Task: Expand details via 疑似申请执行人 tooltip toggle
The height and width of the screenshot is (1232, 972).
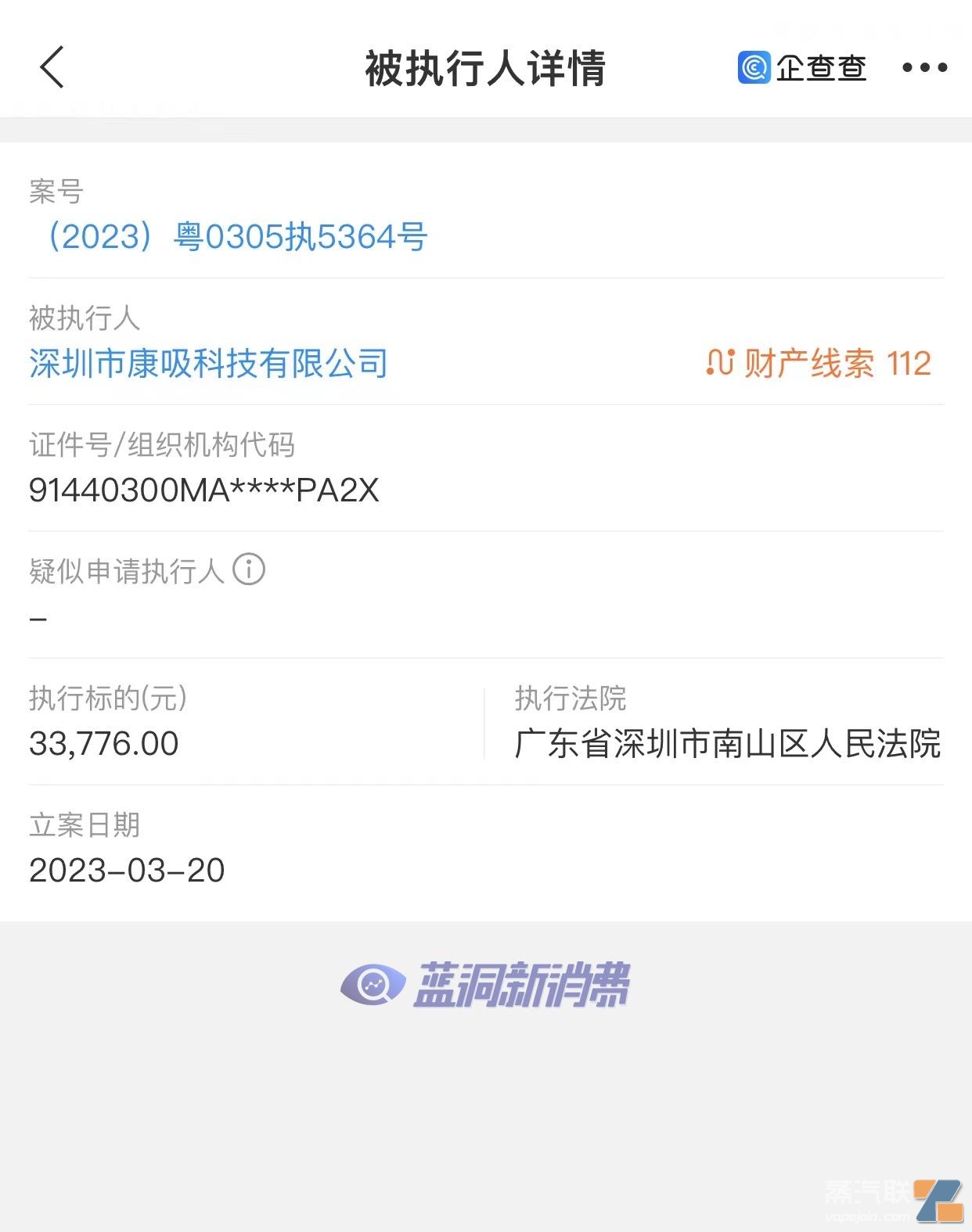Action: tap(250, 570)
